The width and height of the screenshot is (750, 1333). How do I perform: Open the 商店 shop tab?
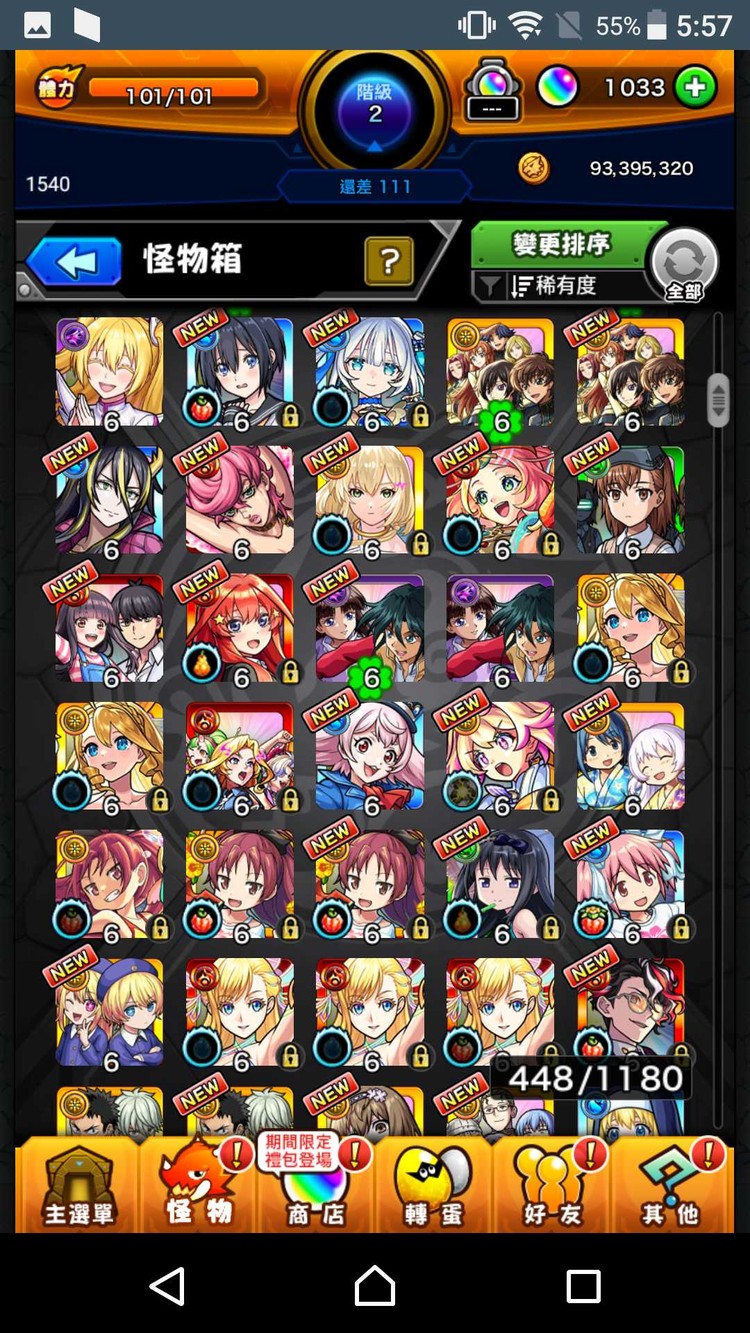coord(315,1186)
